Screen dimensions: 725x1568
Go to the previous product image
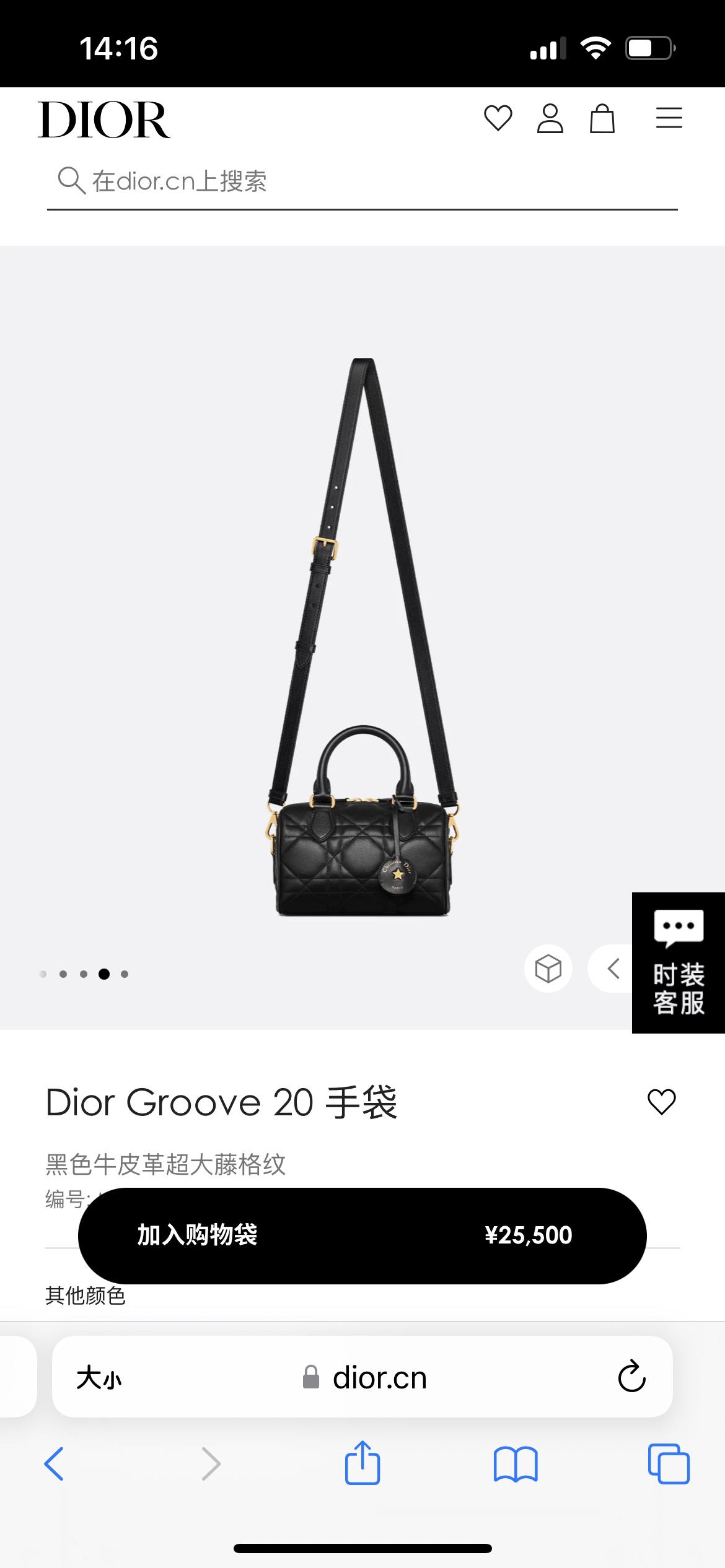(x=613, y=969)
